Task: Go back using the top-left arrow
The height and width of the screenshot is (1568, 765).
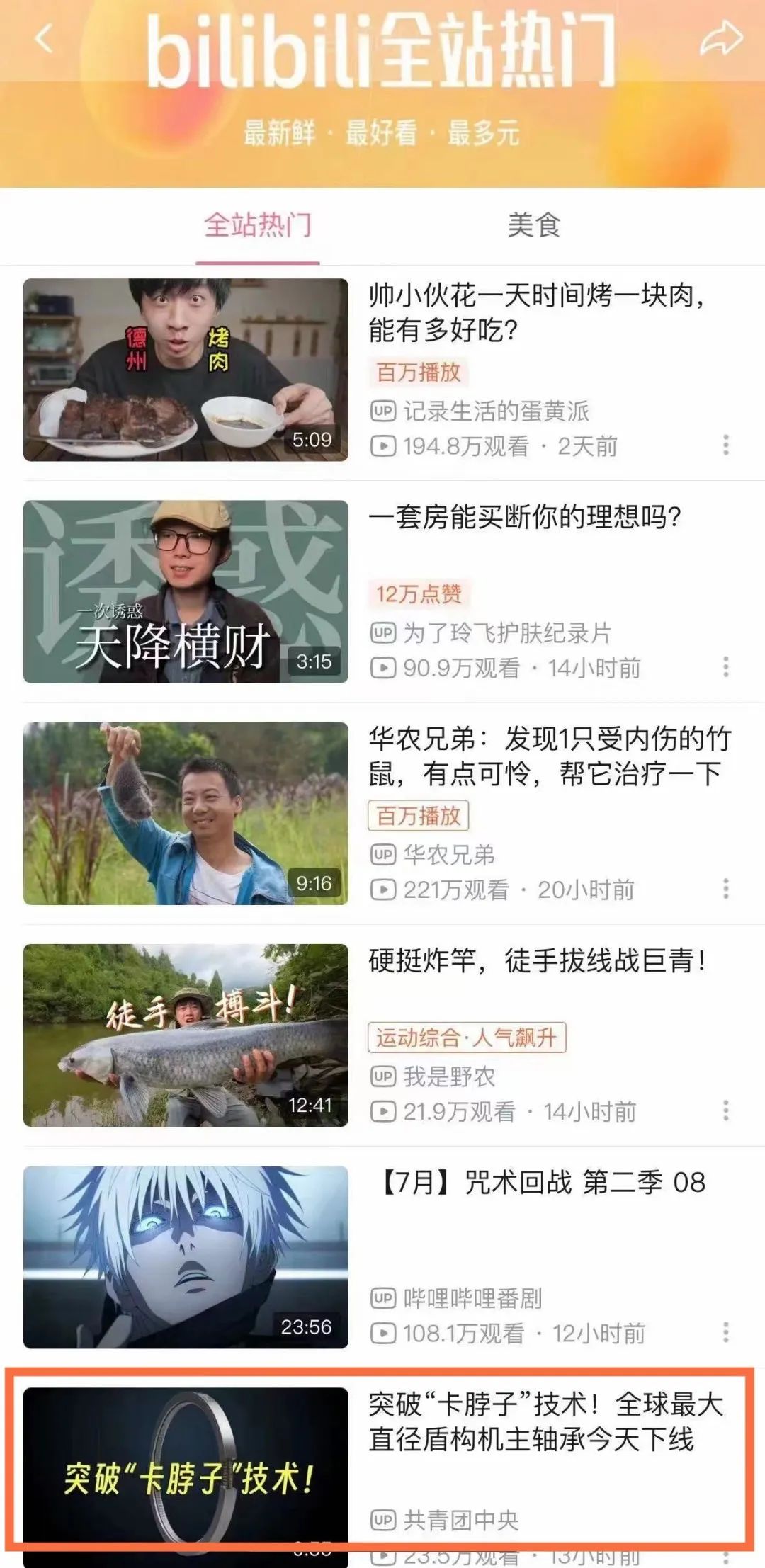Action: tap(44, 38)
